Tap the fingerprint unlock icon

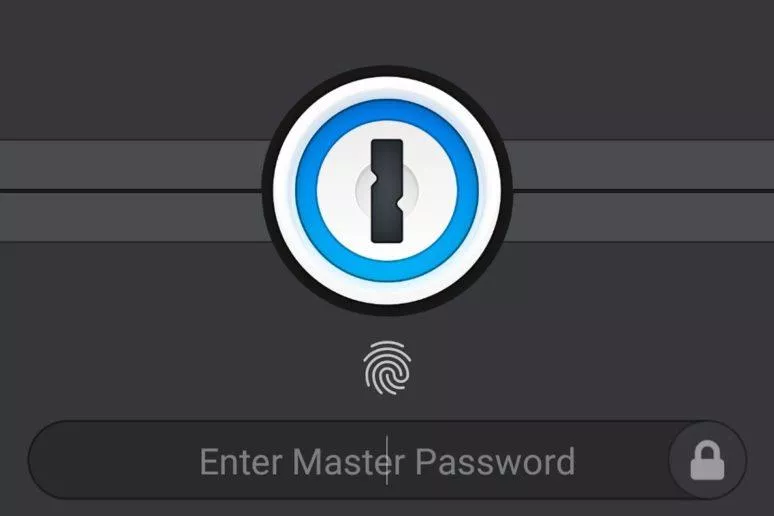click(386, 370)
